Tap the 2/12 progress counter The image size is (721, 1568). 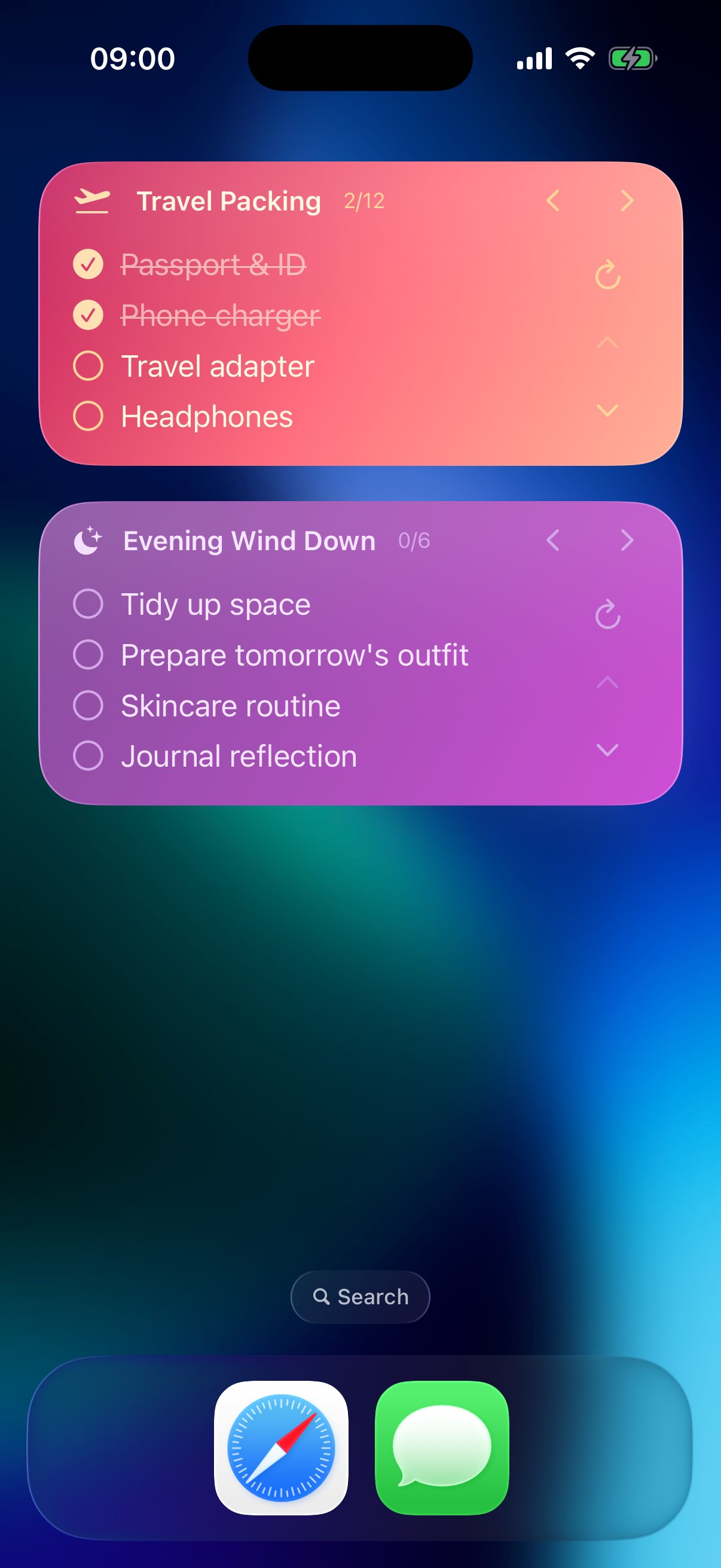tap(364, 201)
